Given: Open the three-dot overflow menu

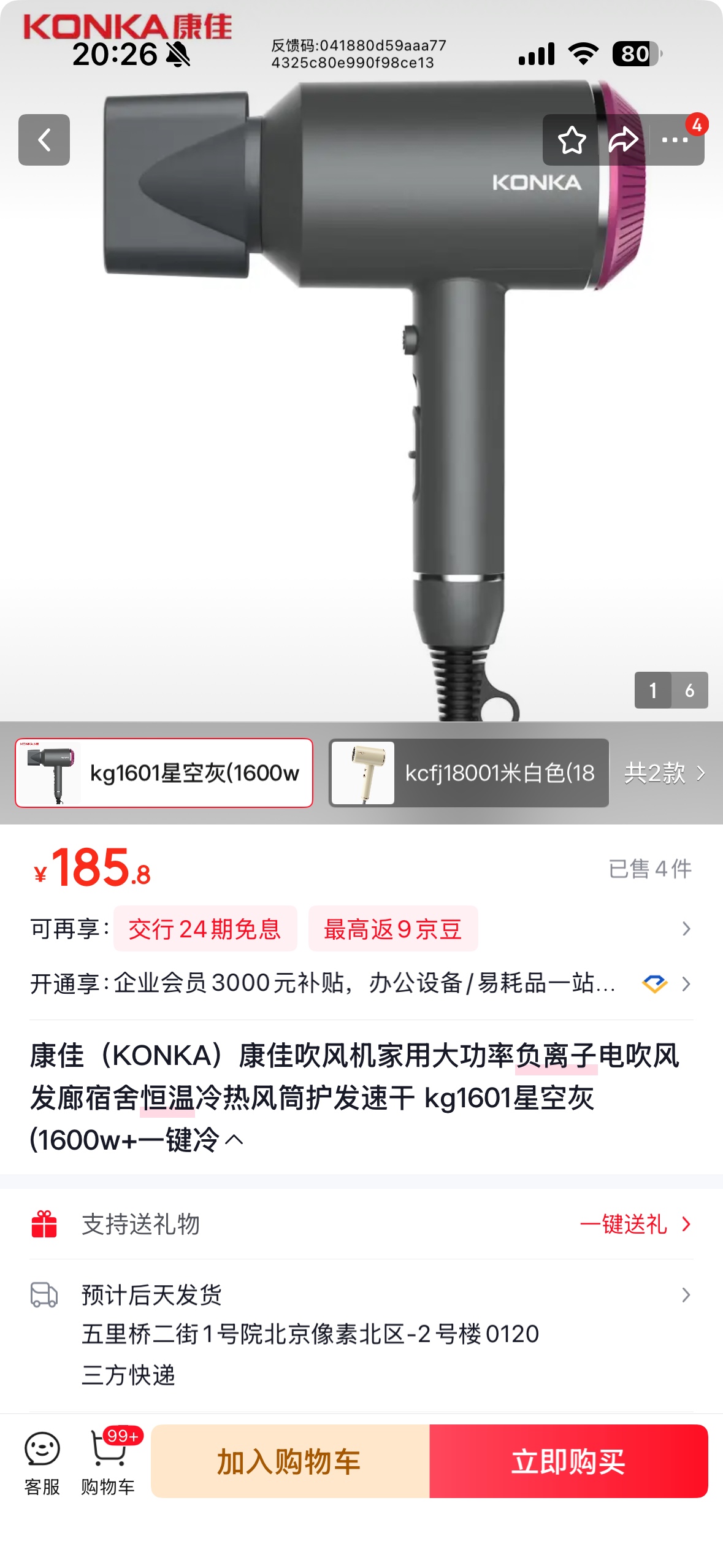Looking at the screenshot, I should point(675,140).
